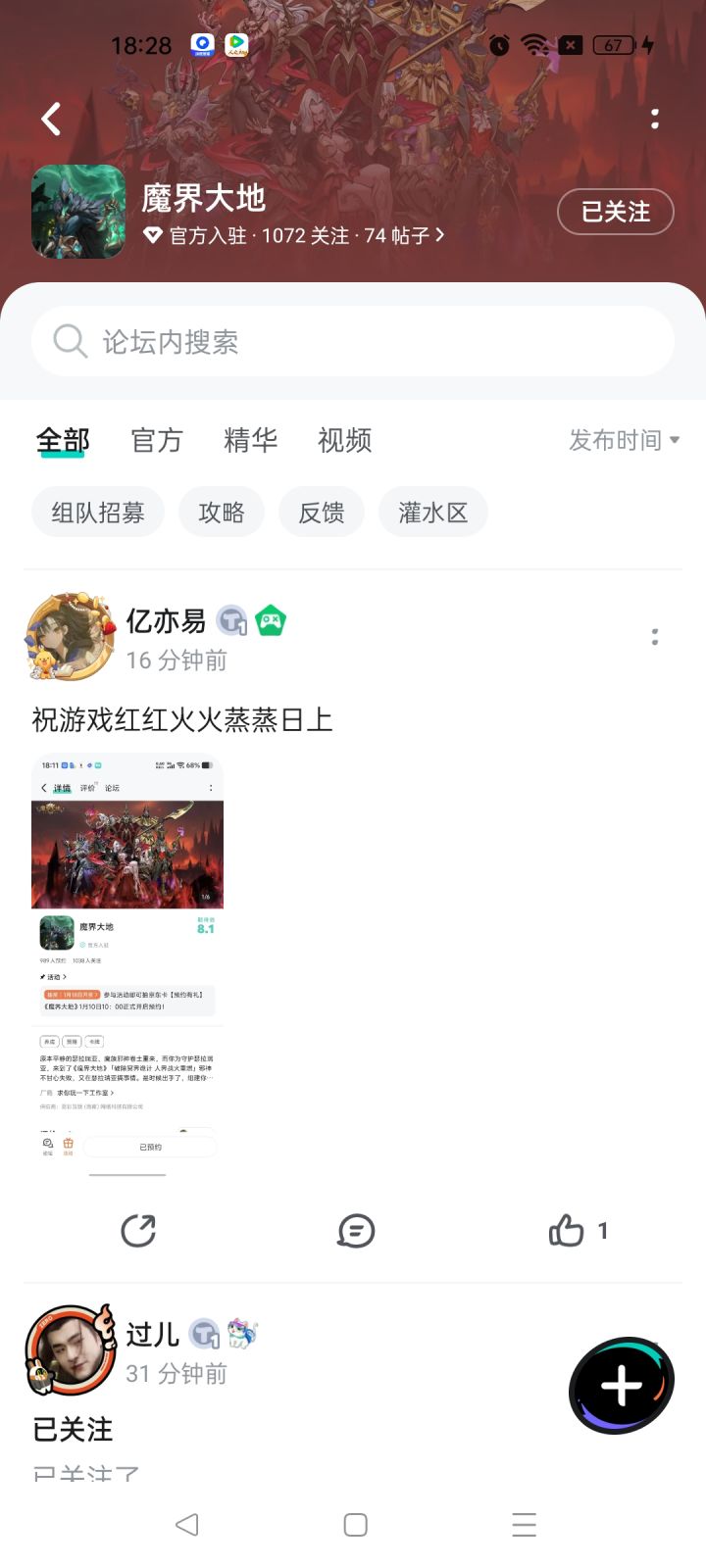Switch to the 视频 tab
Viewport: 706px width, 1568px height.
(x=343, y=440)
